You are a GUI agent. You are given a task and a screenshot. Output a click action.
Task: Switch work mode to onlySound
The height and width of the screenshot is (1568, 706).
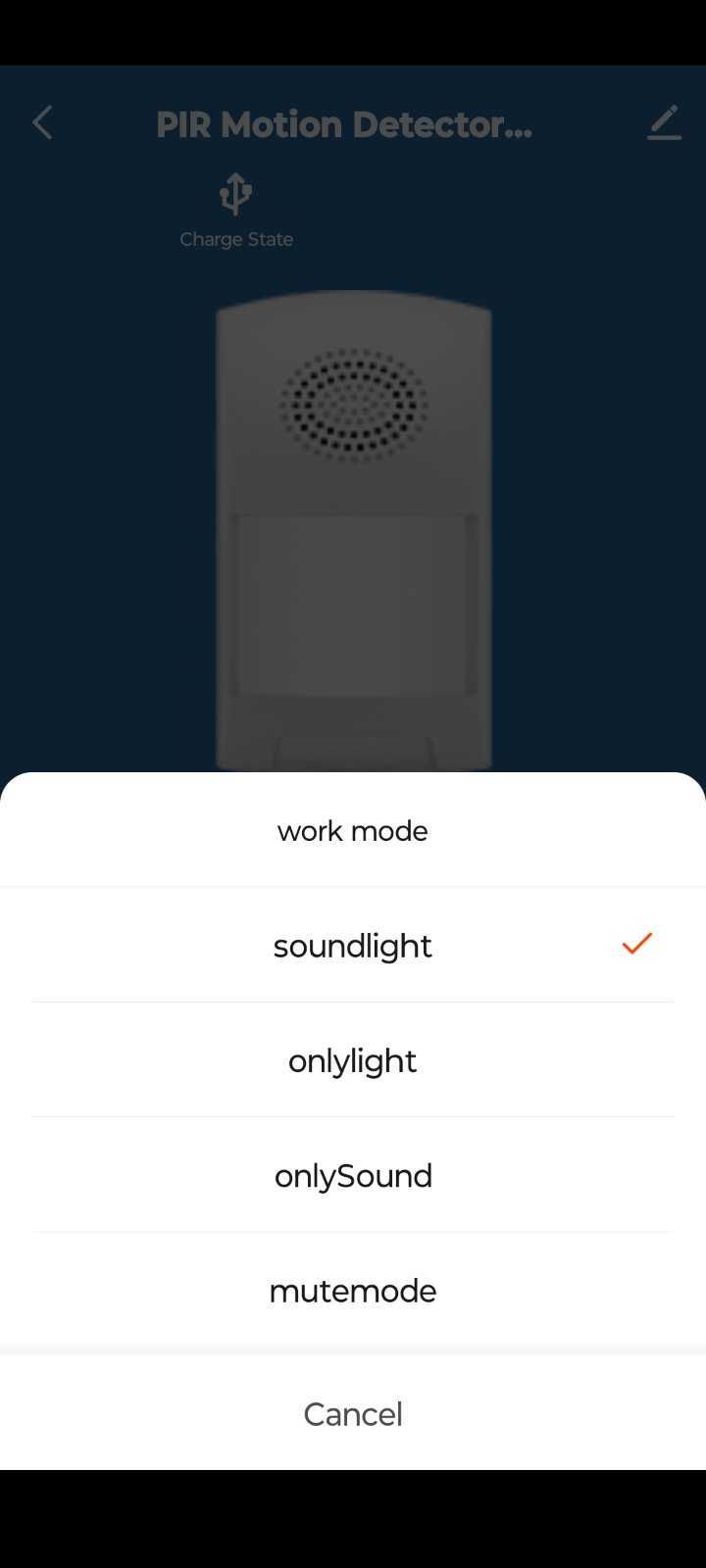tap(353, 1175)
